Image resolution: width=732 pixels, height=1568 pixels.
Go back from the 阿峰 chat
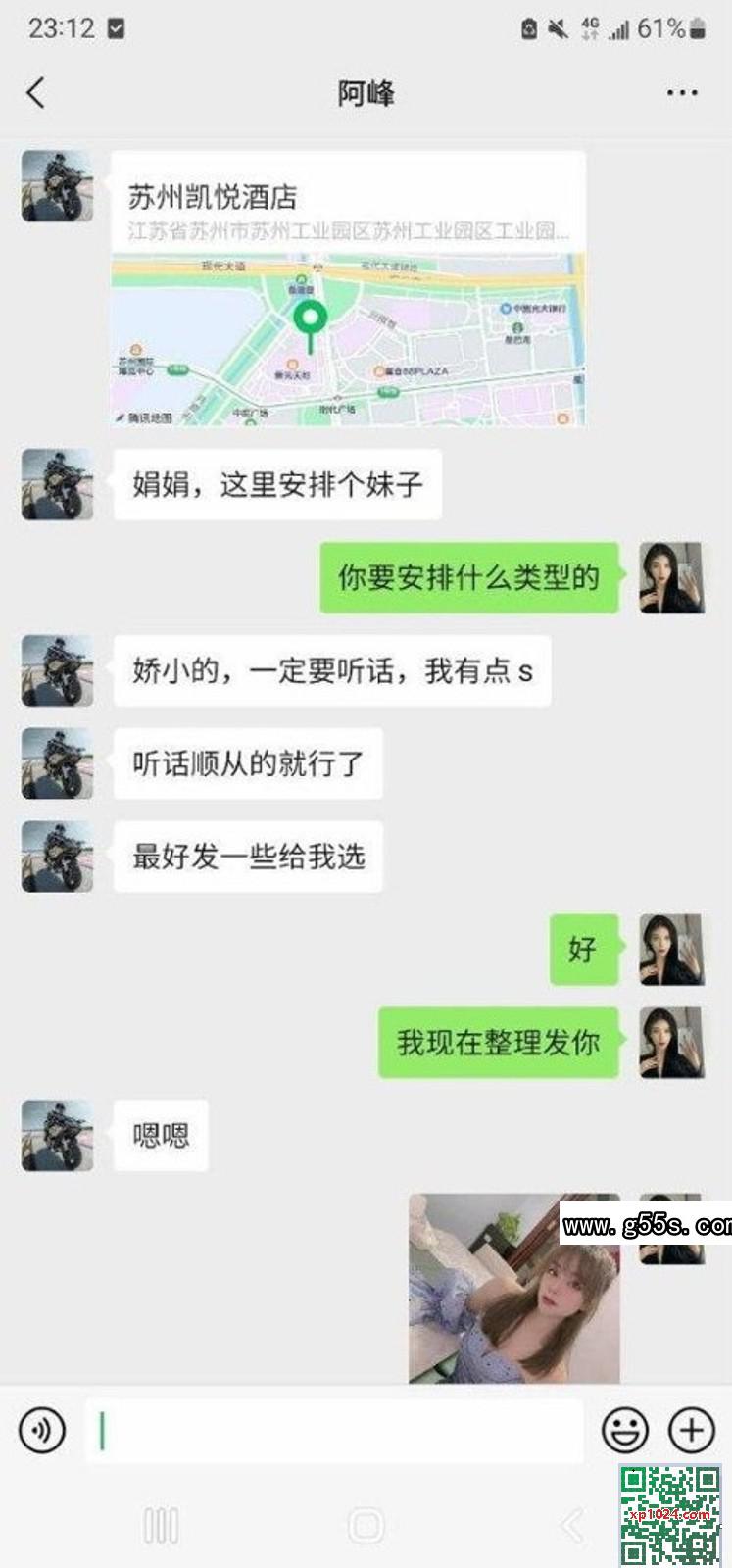click(x=36, y=93)
